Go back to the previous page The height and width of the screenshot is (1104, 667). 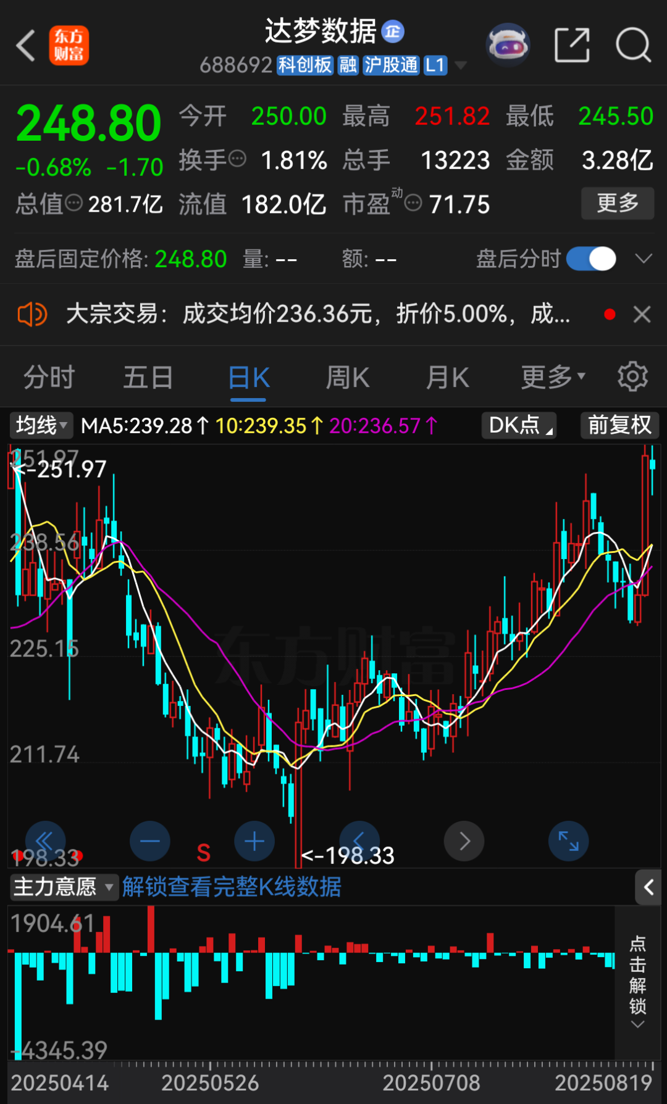point(26,45)
